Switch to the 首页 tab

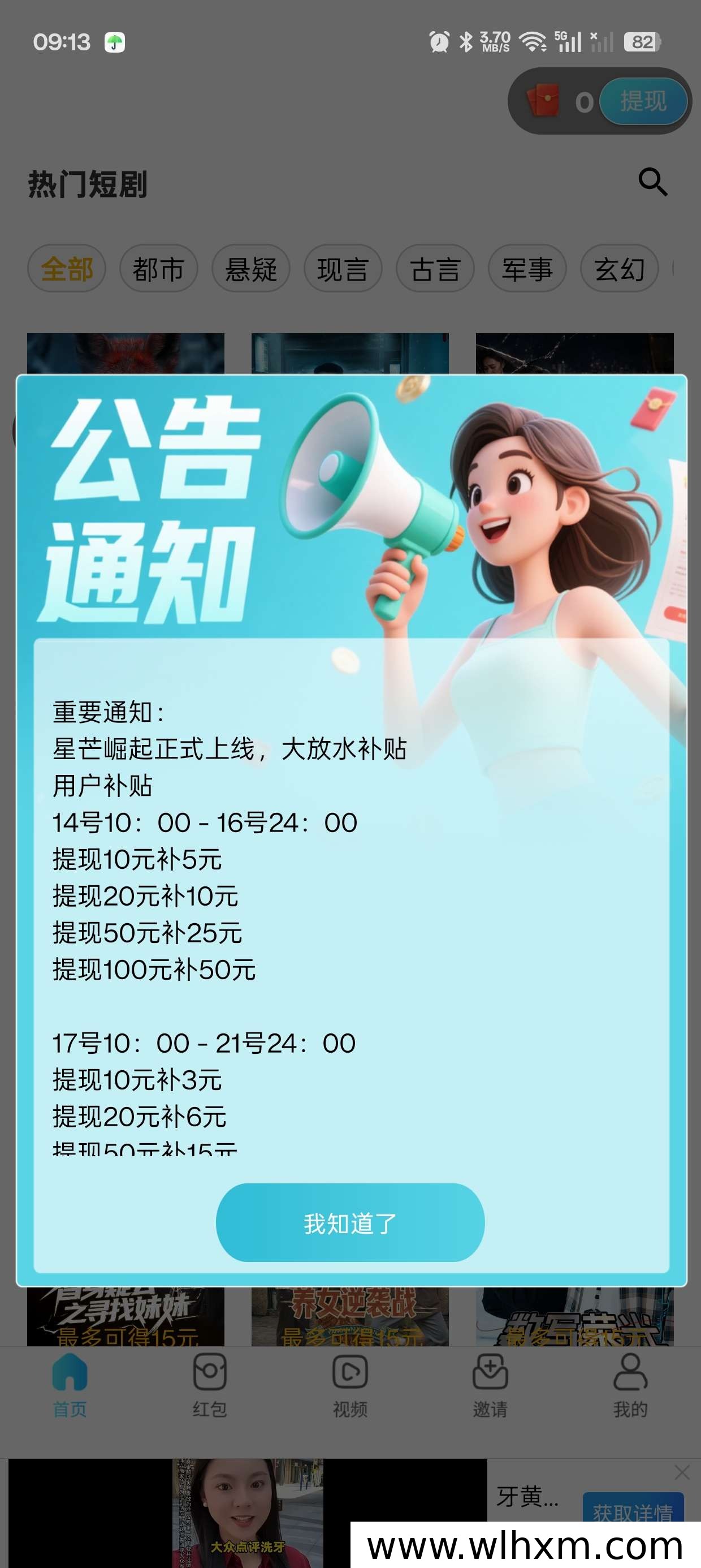[x=70, y=1386]
